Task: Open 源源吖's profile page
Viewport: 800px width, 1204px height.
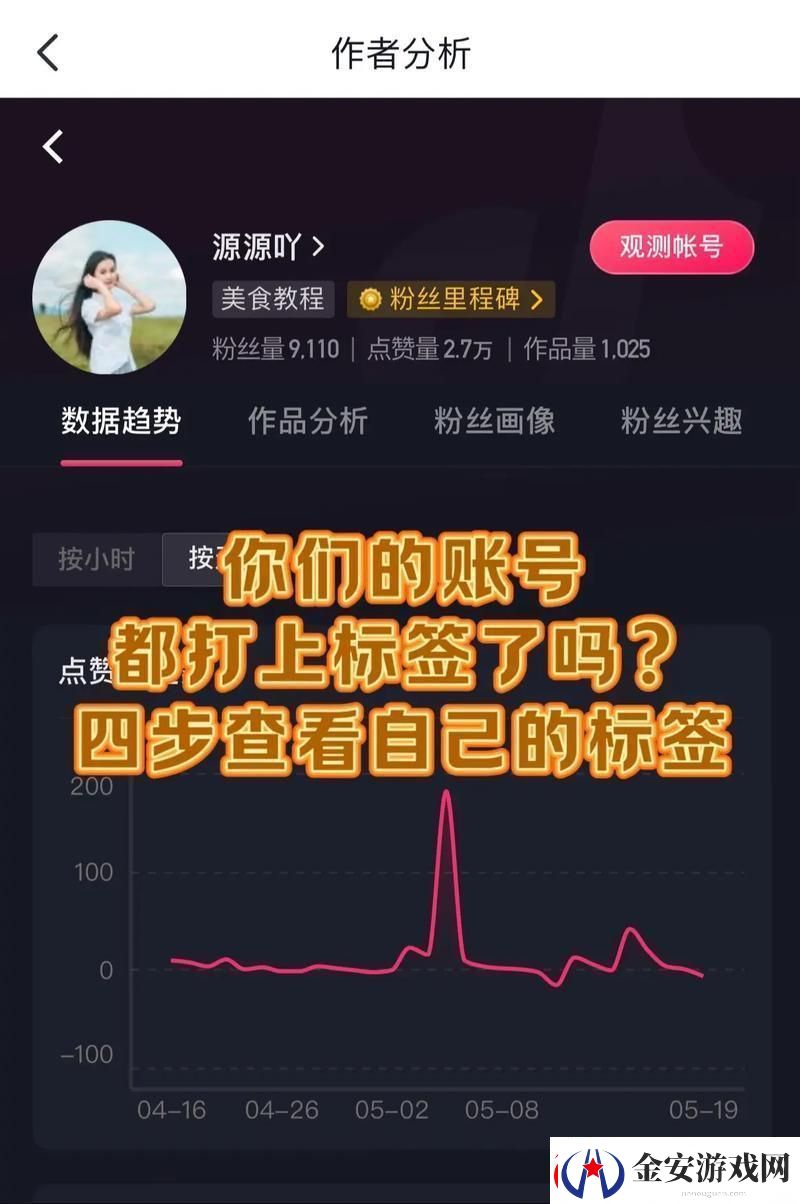Action: tap(268, 246)
